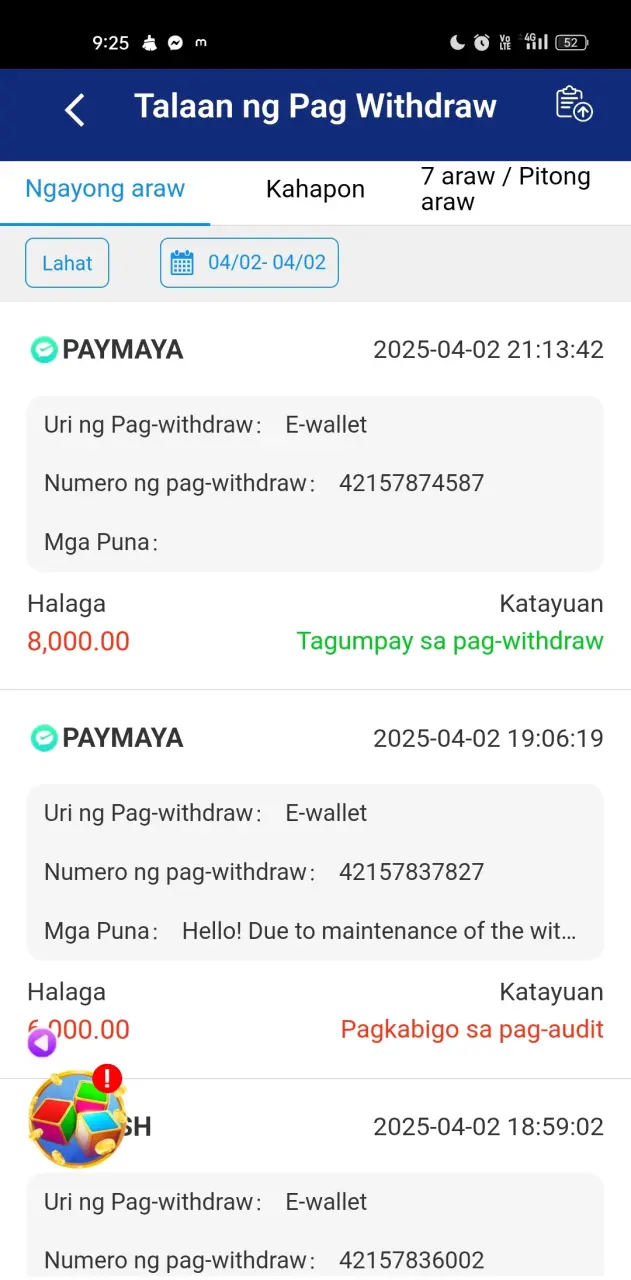Select the Ngayong araw tab
The width and height of the screenshot is (631, 1280).
pyautogui.click(x=105, y=189)
